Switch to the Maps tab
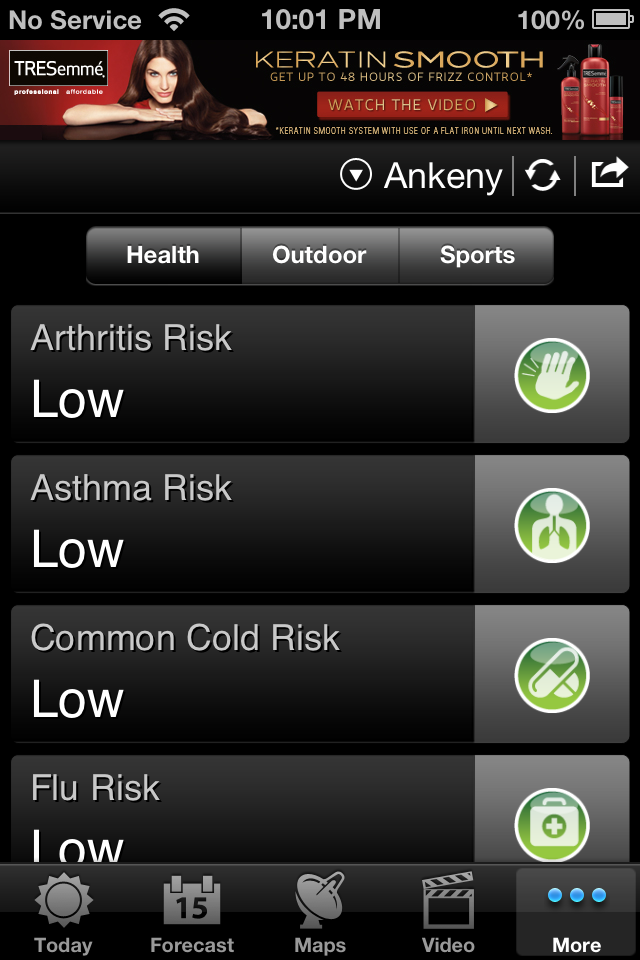The image size is (640, 960). coord(320,914)
